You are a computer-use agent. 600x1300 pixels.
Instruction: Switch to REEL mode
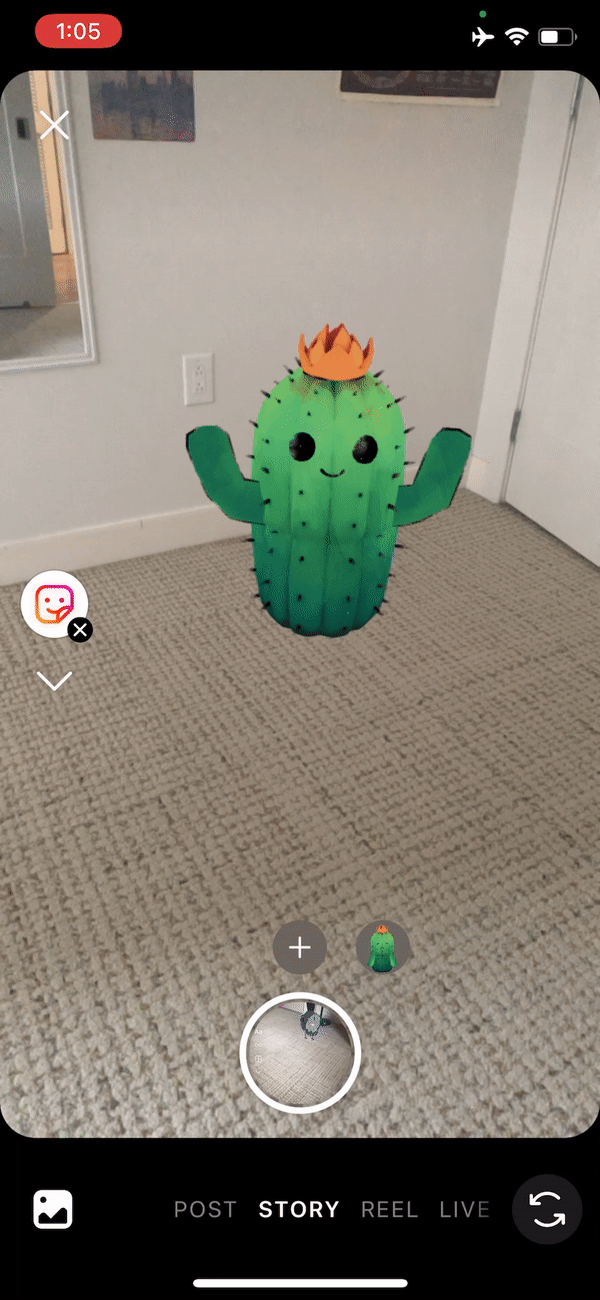coord(389,1209)
